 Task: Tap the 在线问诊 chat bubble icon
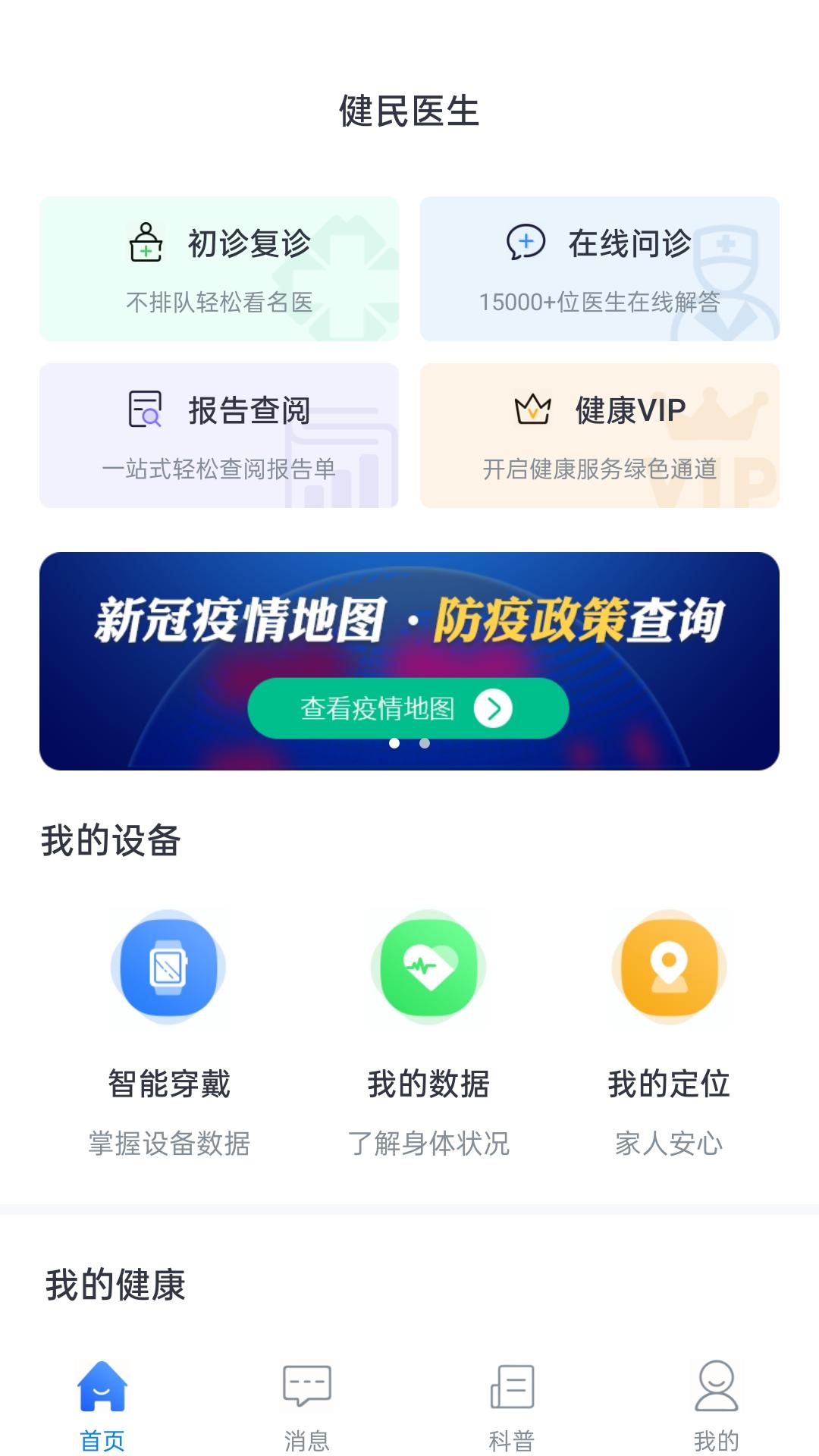(x=525, y=243)
